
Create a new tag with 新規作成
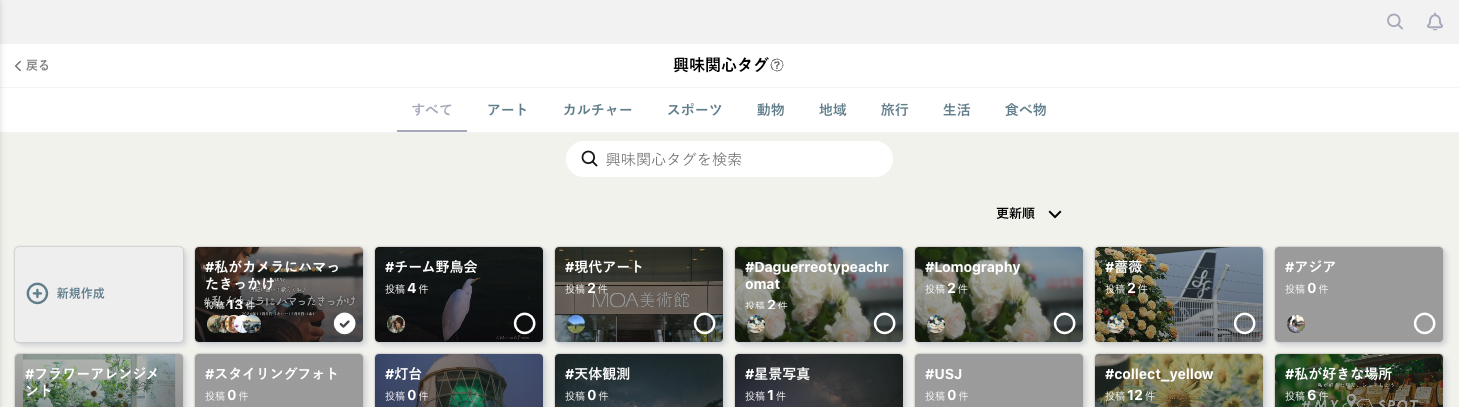click(x=99, y=294)
